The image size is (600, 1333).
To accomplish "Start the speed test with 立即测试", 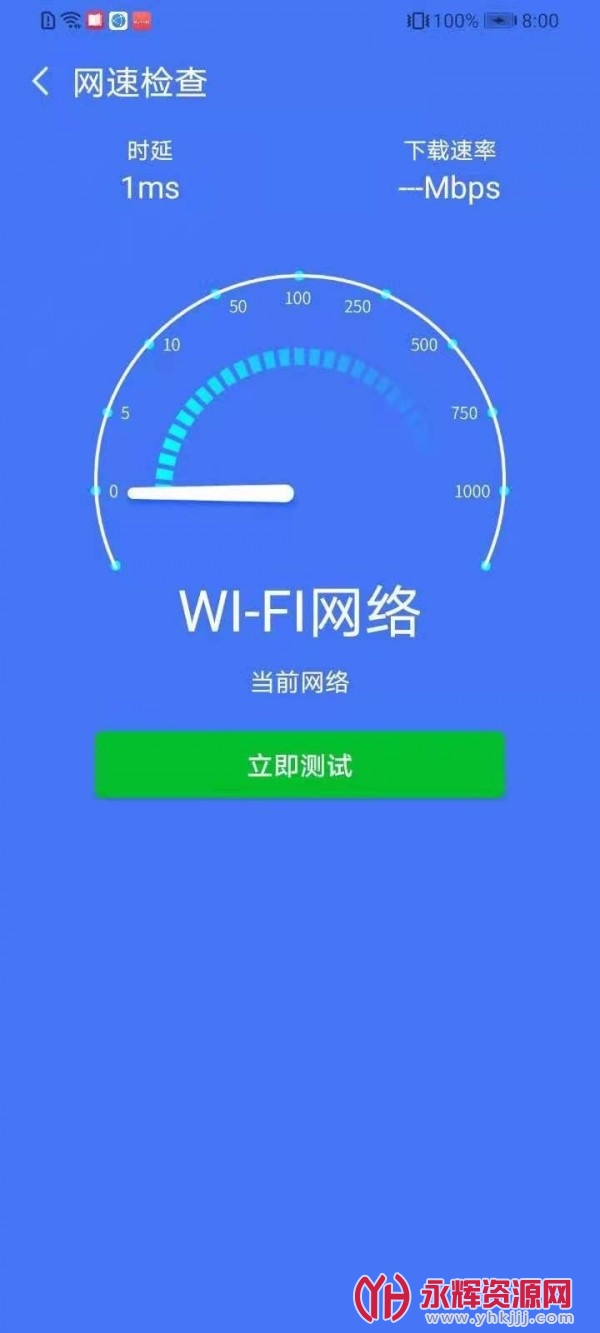I will (x=300, y=766).
